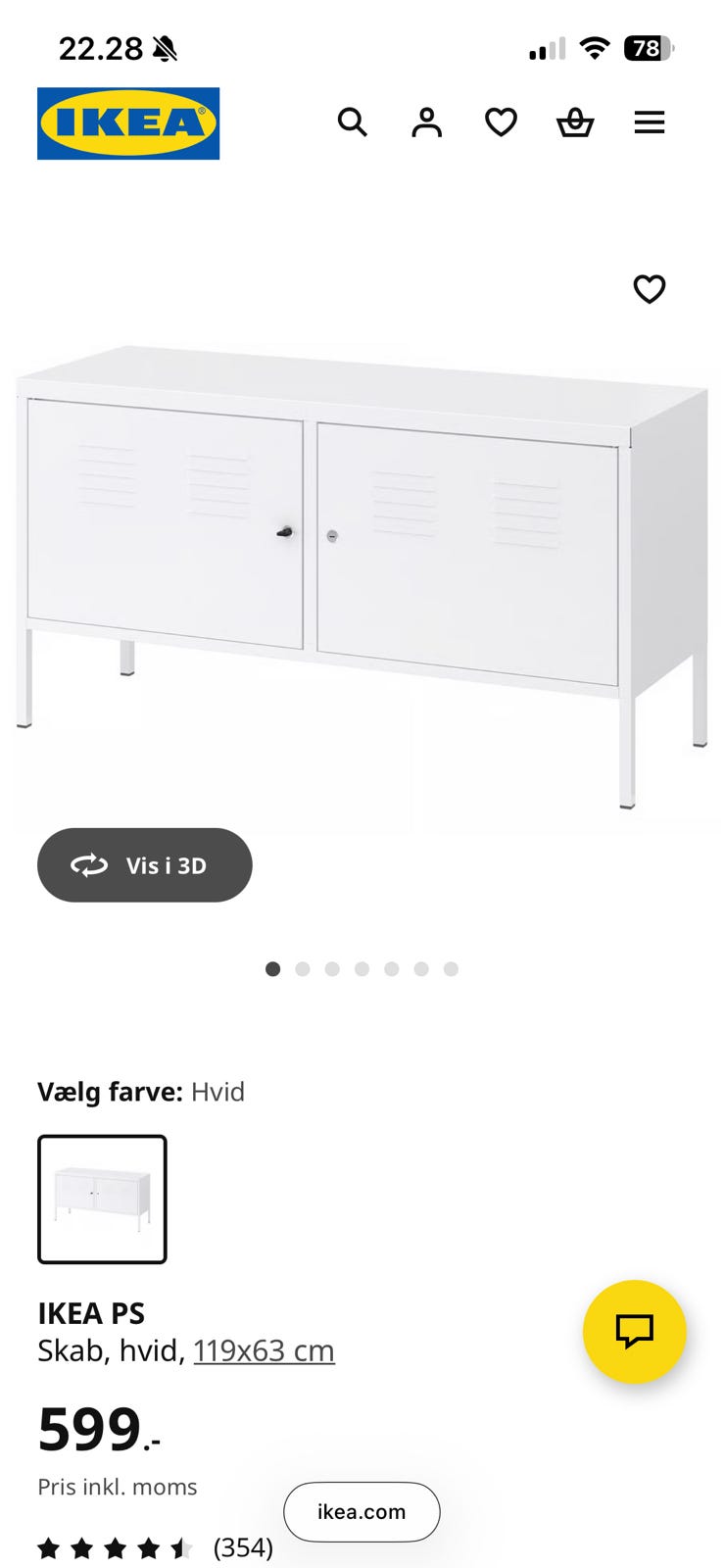This screenshot has width=724, height=1568.
Task: Open the (354) reviews count
Action: [242, 1548]
